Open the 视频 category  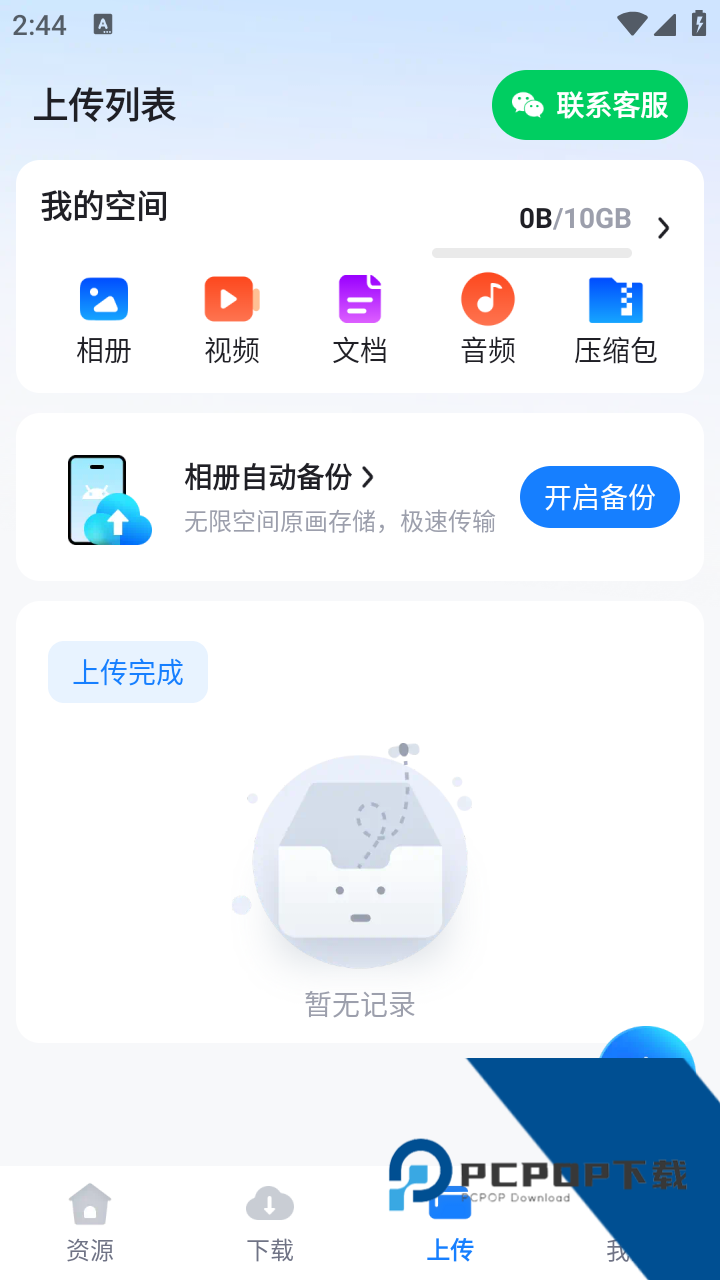point(232,320)
